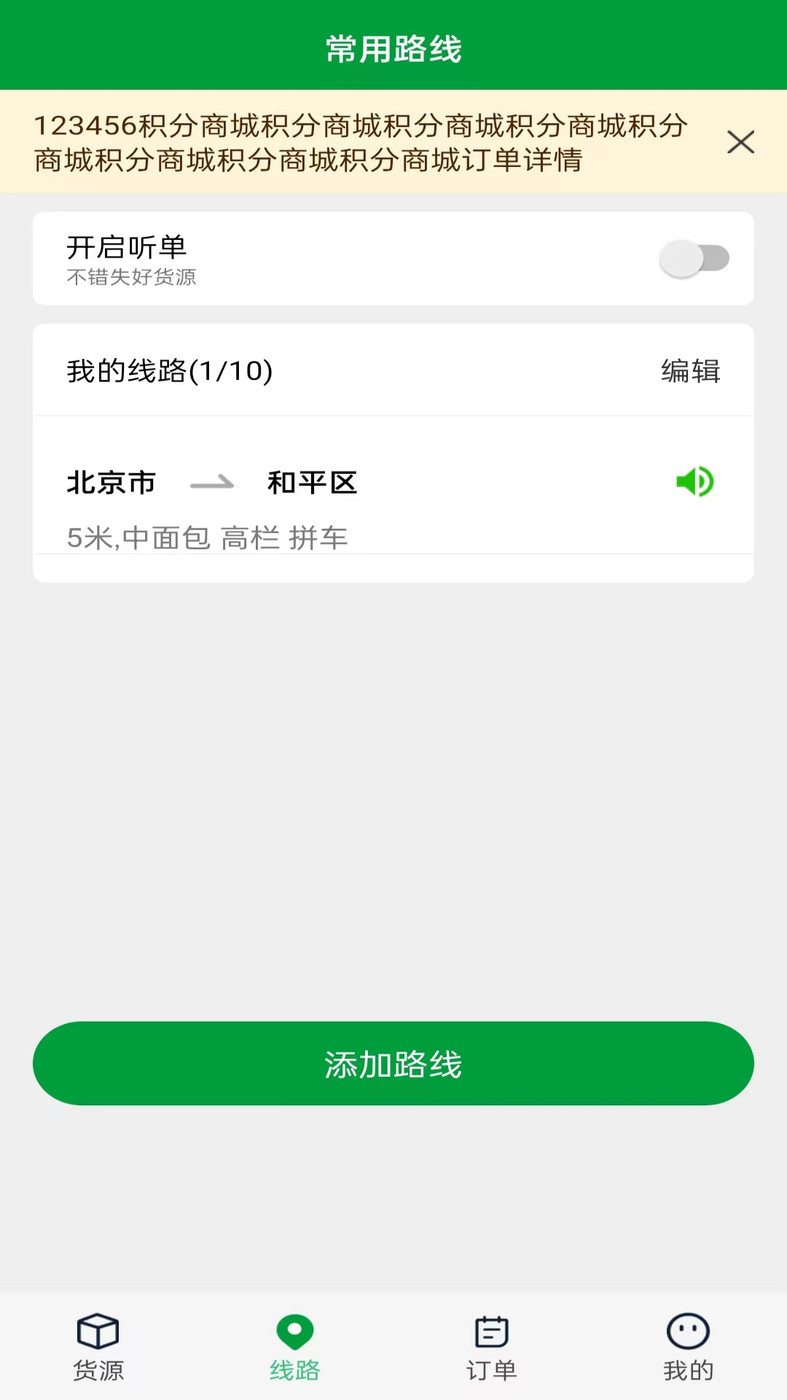Open orders via the 订单 calendar icon
This screenshot has width=787, height=1400.
[490, 1333]
